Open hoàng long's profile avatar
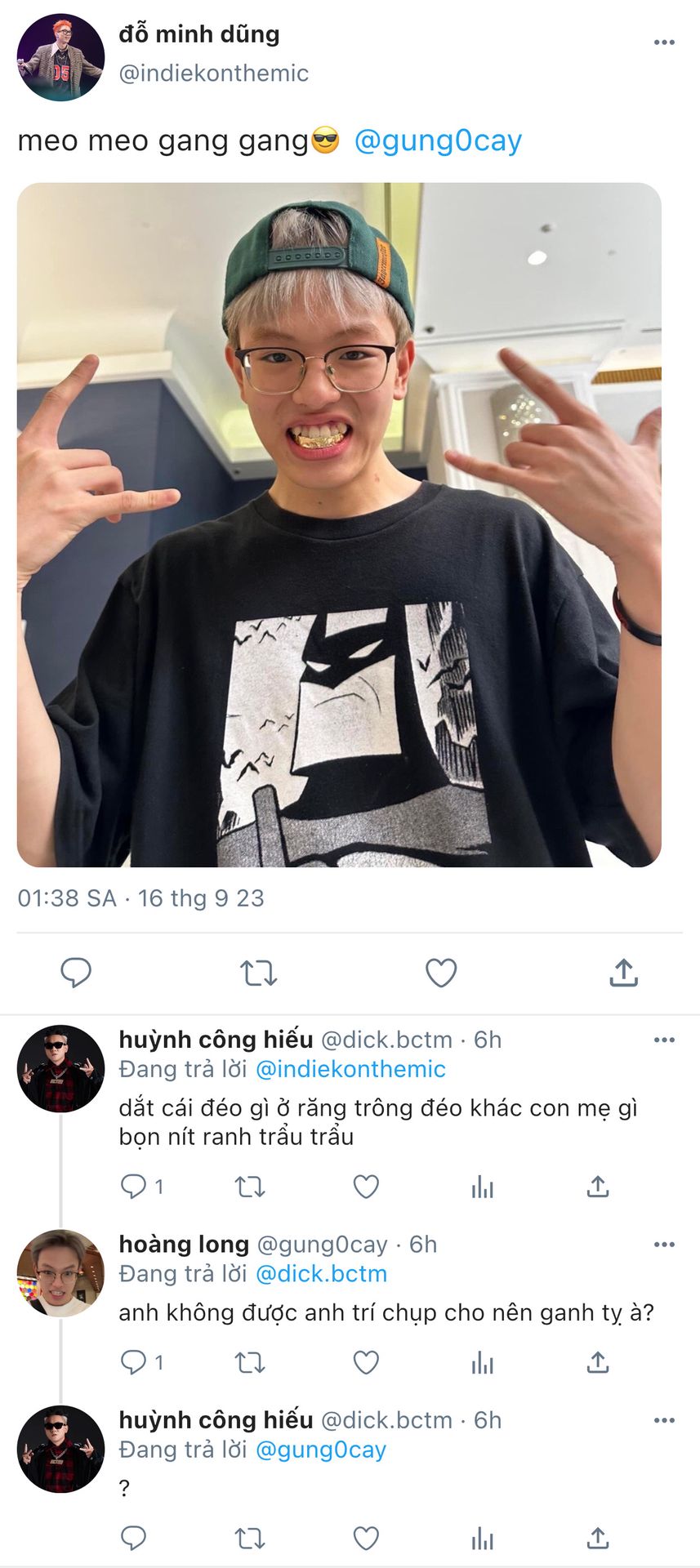The width and height of the screenshot is (700, 1568). pyautogui.click(x=60, y=1272)
